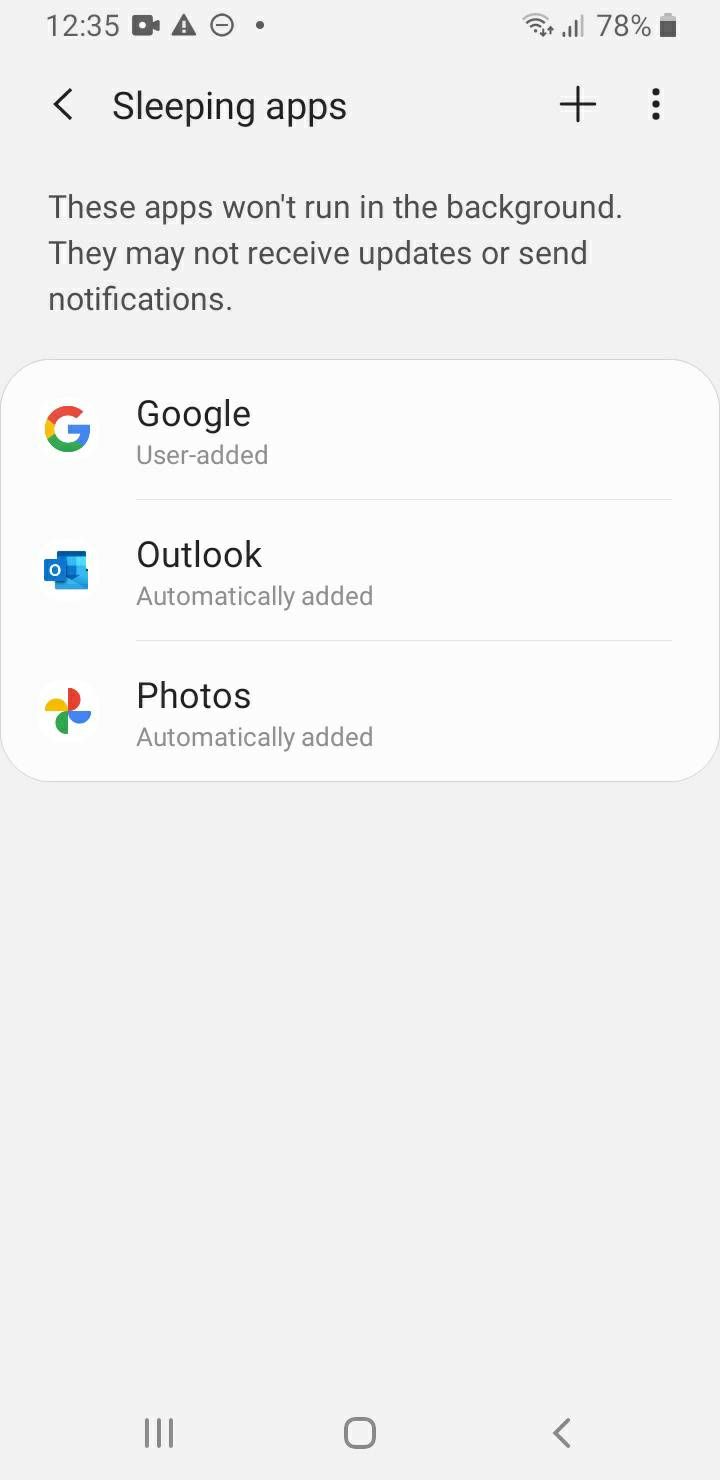Viewport: 720px width, 1480px height.
Task: Choose the Photos sleeping app row
Action: click(x=360, y=713)
